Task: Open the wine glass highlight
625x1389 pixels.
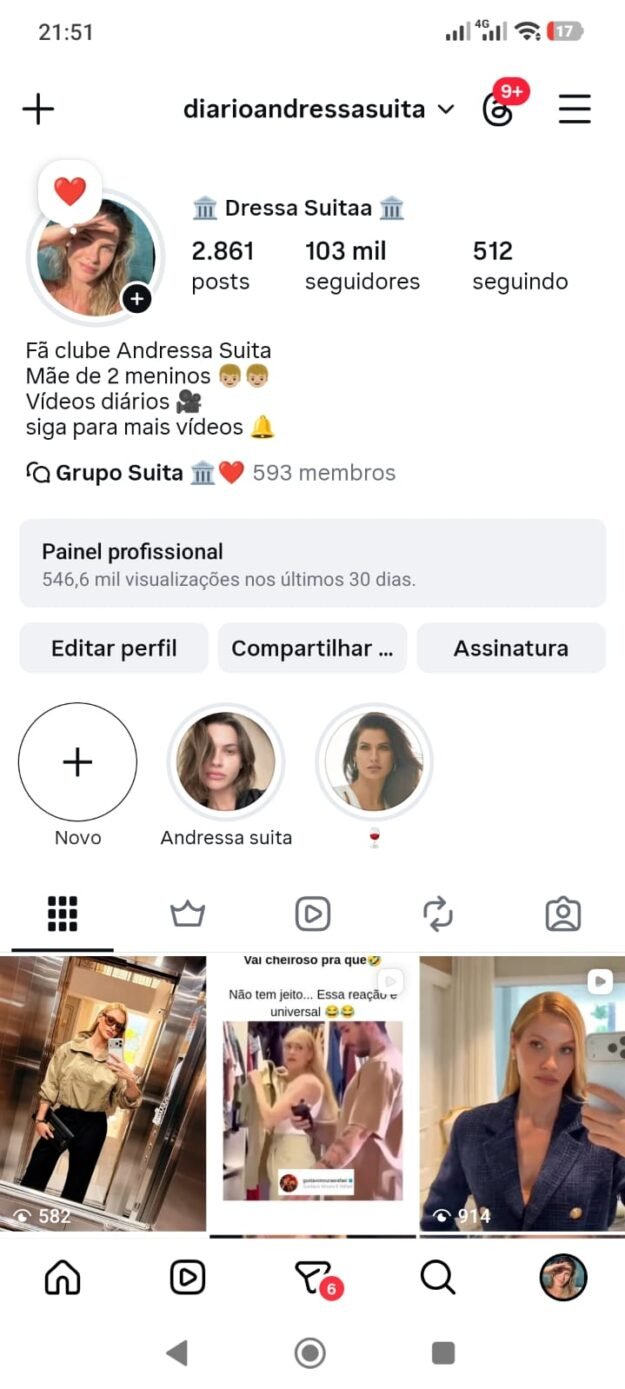Action: [374, 762]
